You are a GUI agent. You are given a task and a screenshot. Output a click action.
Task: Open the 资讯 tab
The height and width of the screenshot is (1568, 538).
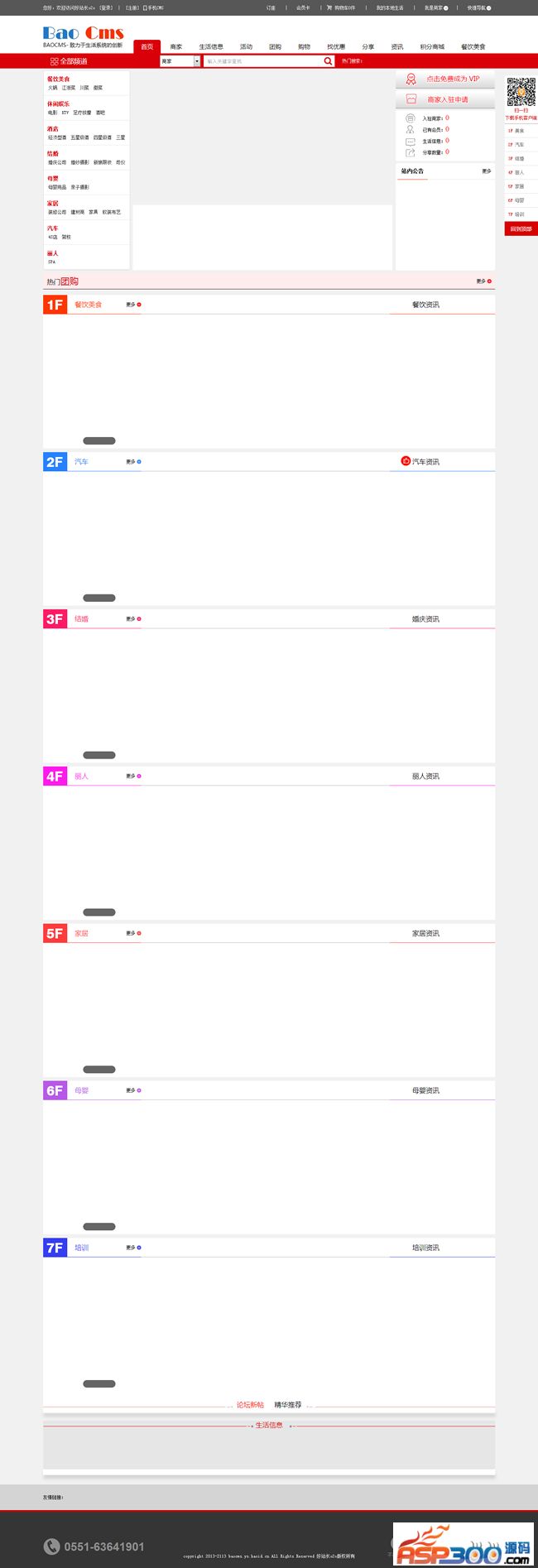coord(397,46)
